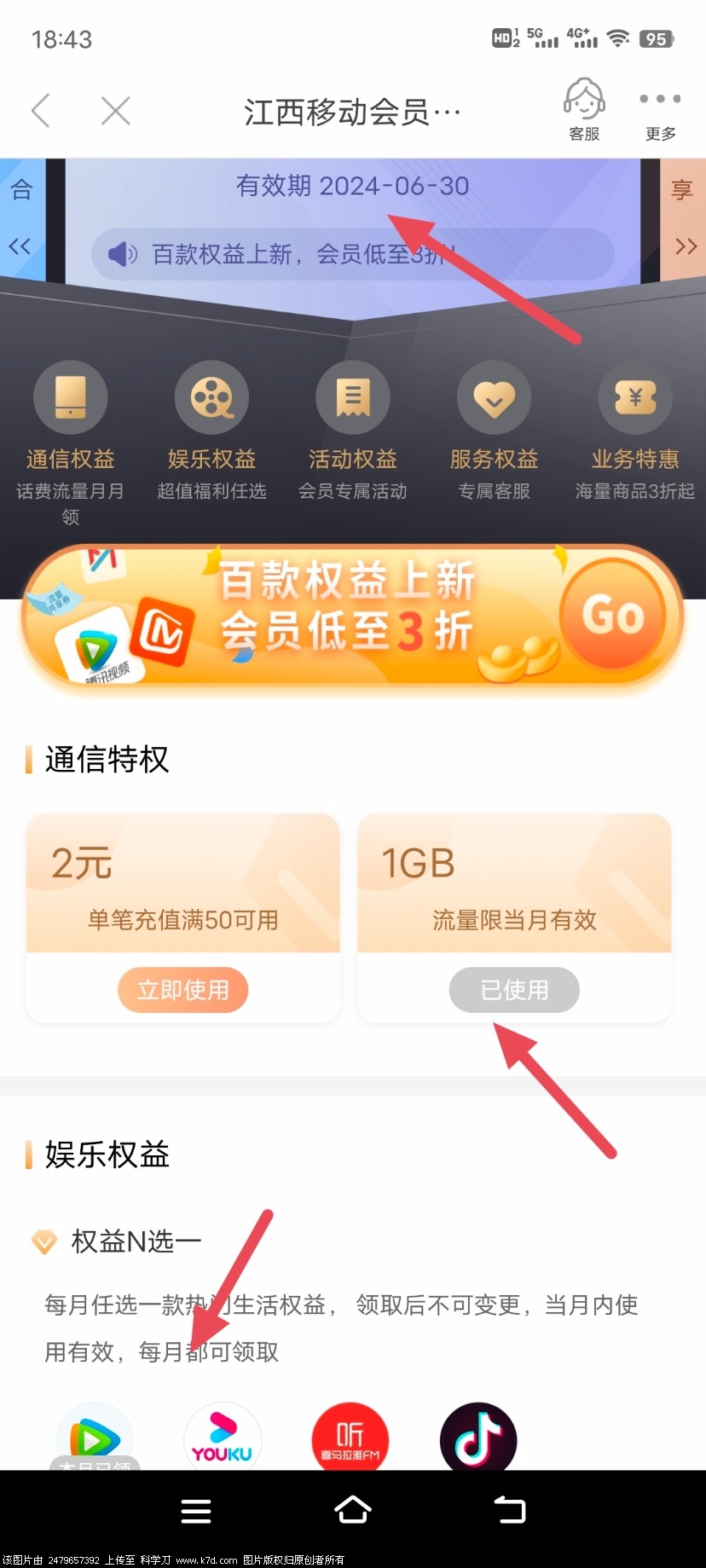Close the page with the X icon
Image resolution: width=706 pixels, height=1568 pixels.
point(115,111)
